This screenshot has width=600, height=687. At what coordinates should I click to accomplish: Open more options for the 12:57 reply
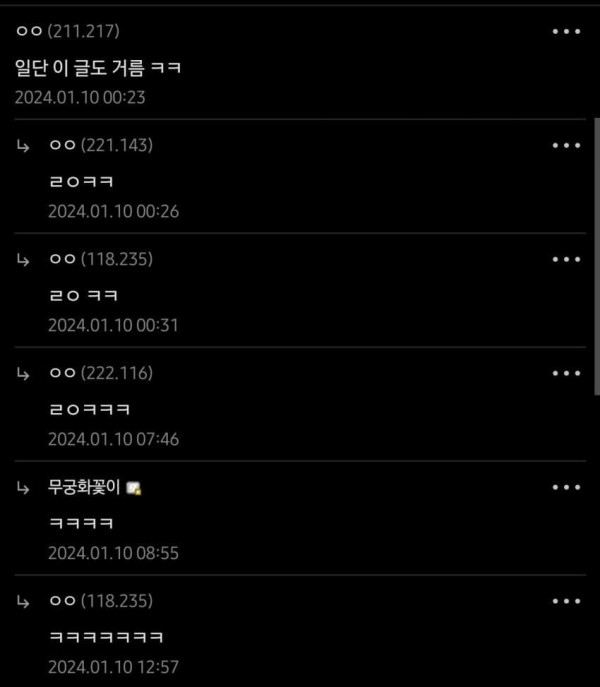pyautogui.click(x=566, y=601)
